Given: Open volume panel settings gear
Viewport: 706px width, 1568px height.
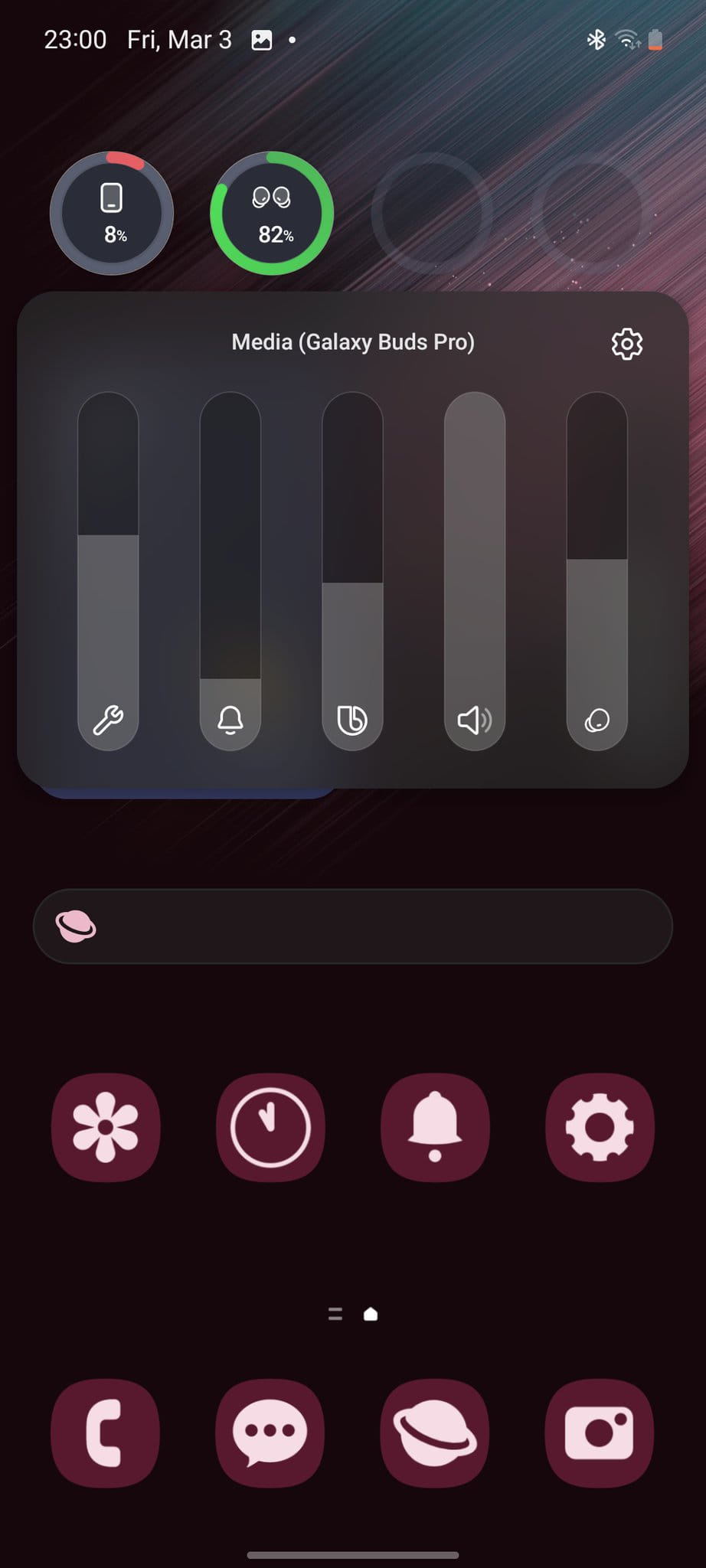Looking at the screenshot, I should pyautogui.click(x=626, y=344).
